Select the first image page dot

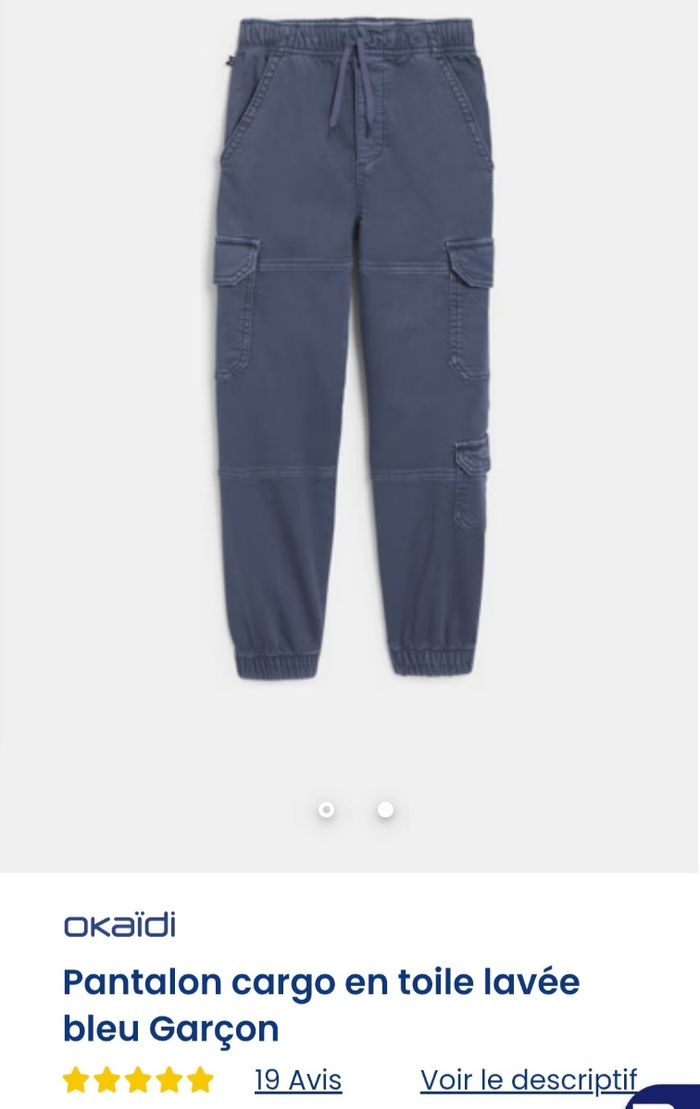pos(326,810)
